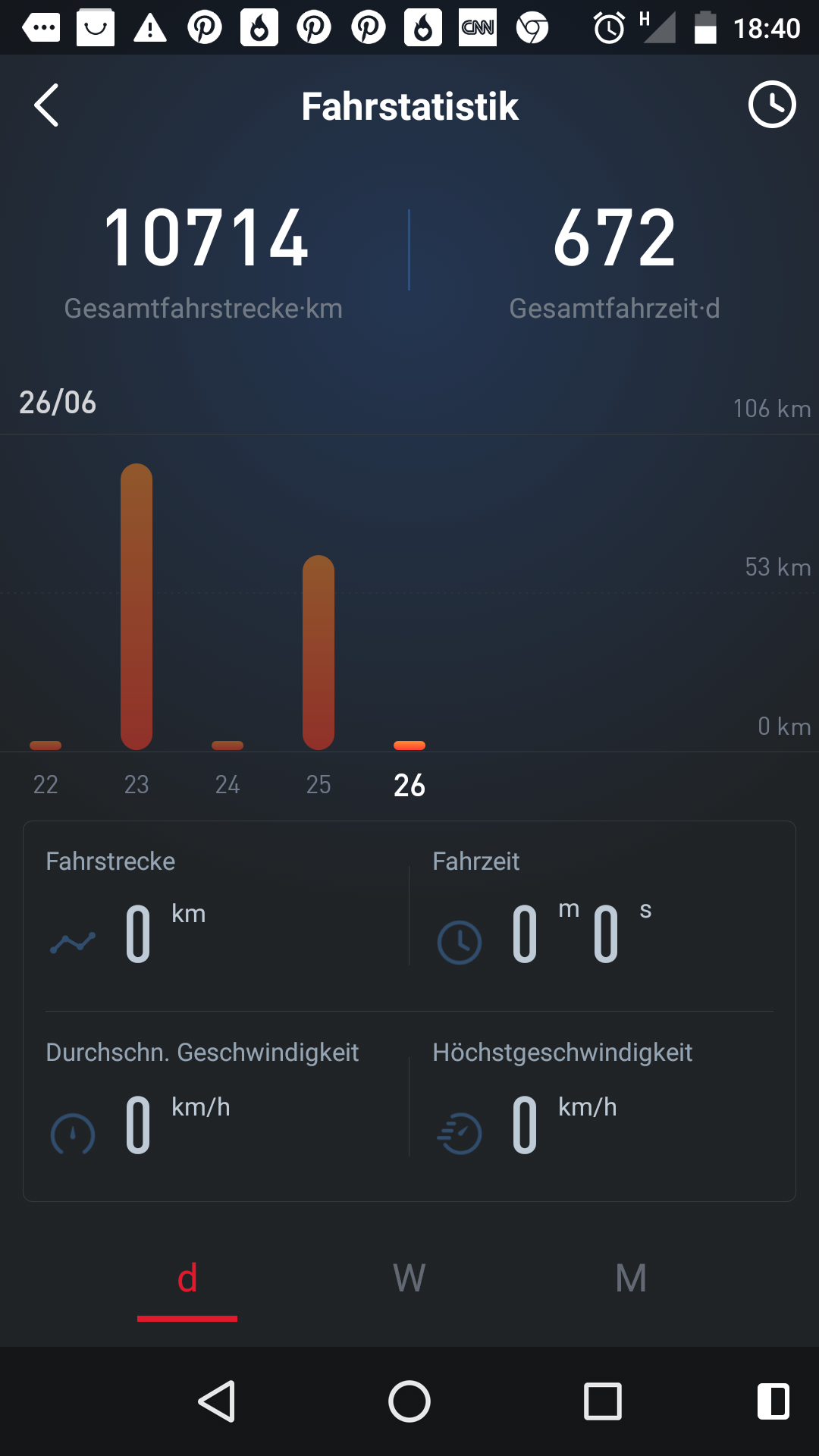Open the ride history clock icon
This screenshot has height=1456, width=819.
pos(771,105)
